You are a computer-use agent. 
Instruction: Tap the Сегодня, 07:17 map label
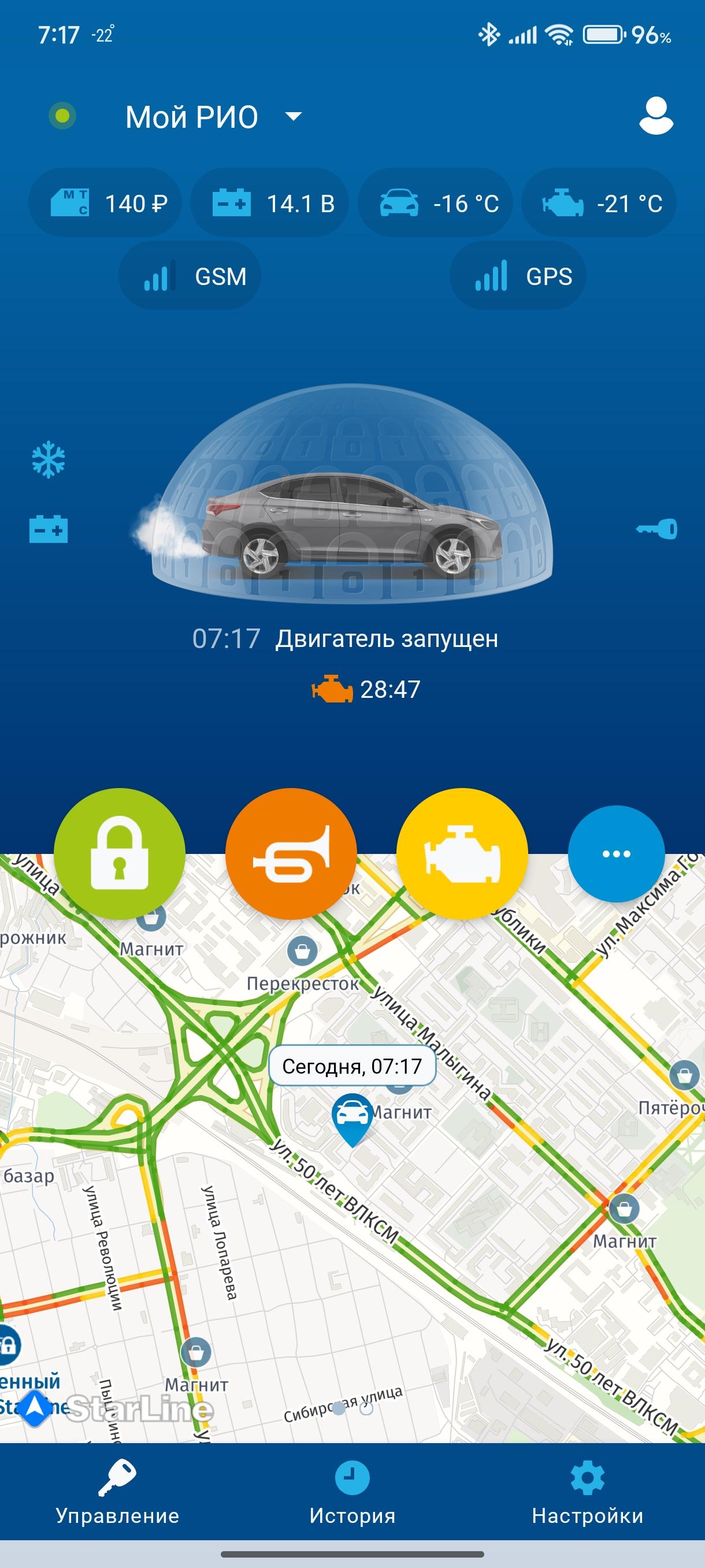tap(351, 1066)
